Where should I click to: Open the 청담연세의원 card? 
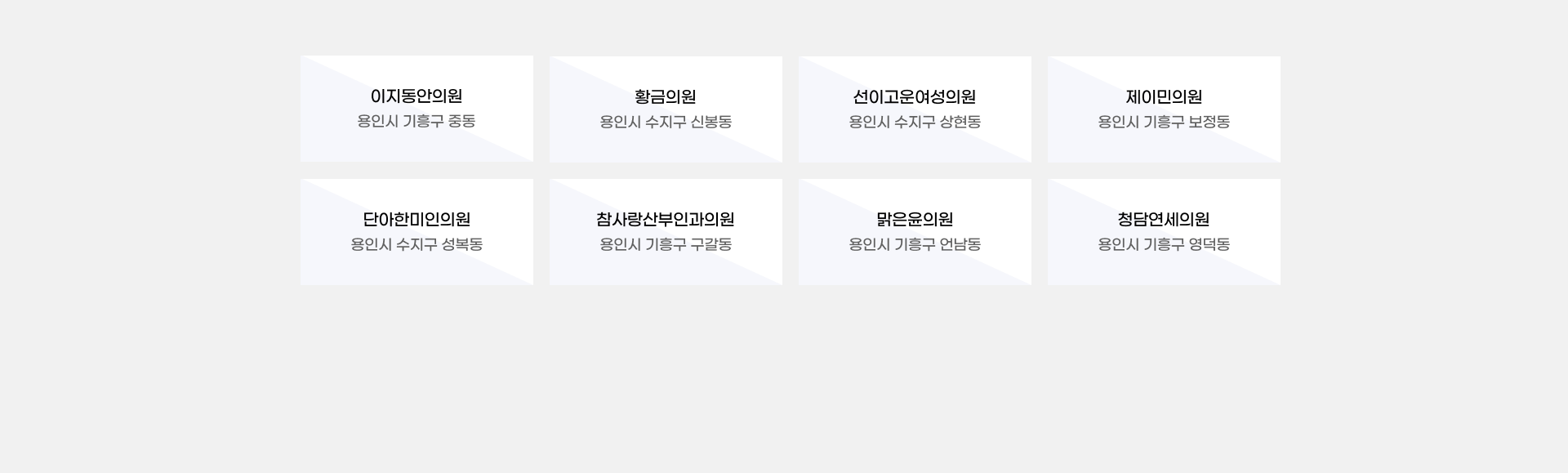pyautogui.click(x=1164, y=231)
